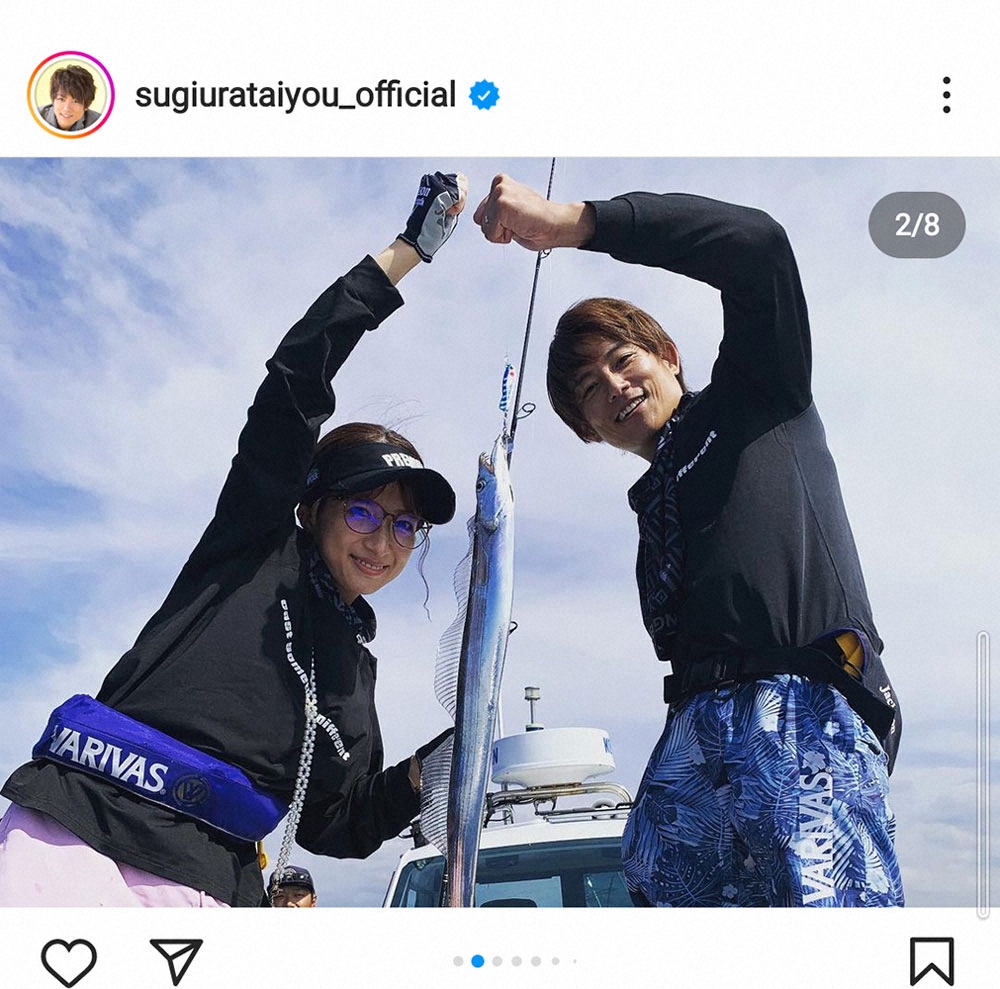Open sugiurataiyou_official's story from the avatar
This screenshot has width=1000, height=989.
(70, 95)
